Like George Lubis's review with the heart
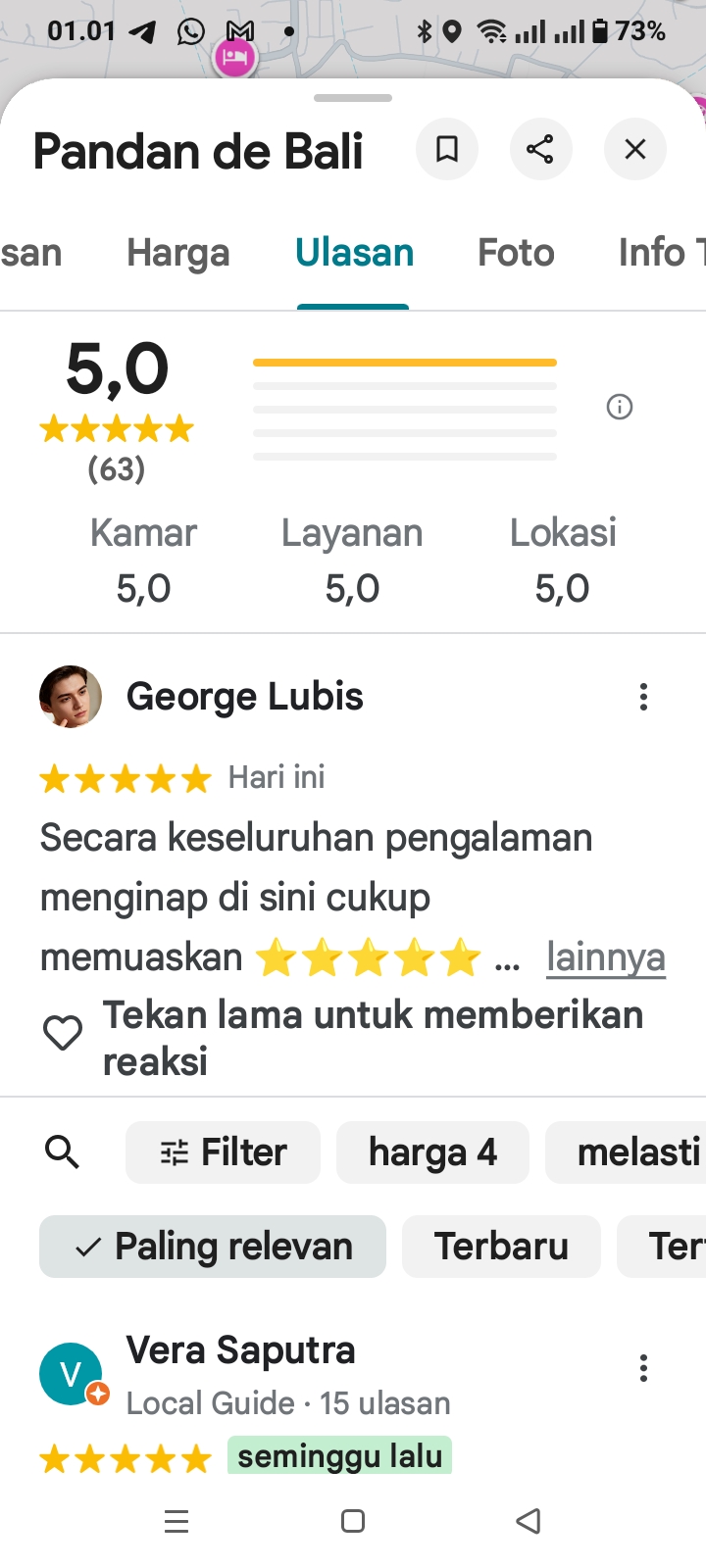 [x=63, y=1033]
